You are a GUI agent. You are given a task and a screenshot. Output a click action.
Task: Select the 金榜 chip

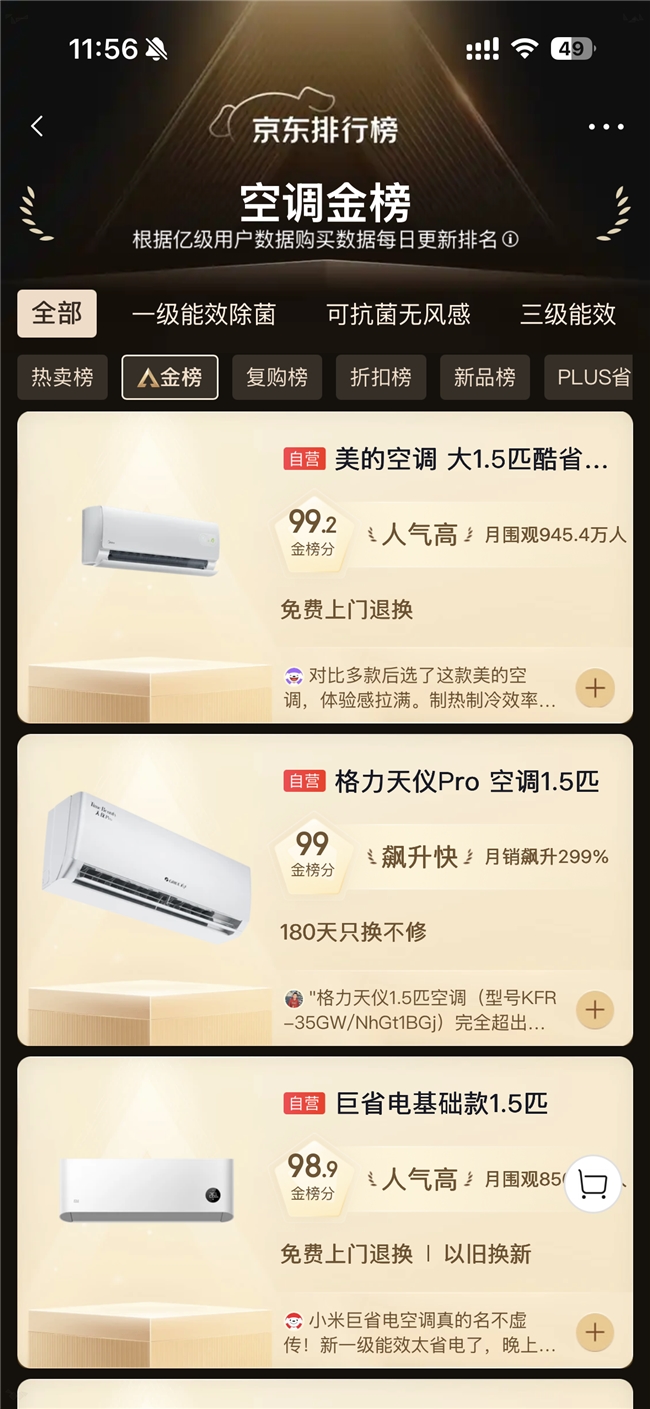click(170, 377)
